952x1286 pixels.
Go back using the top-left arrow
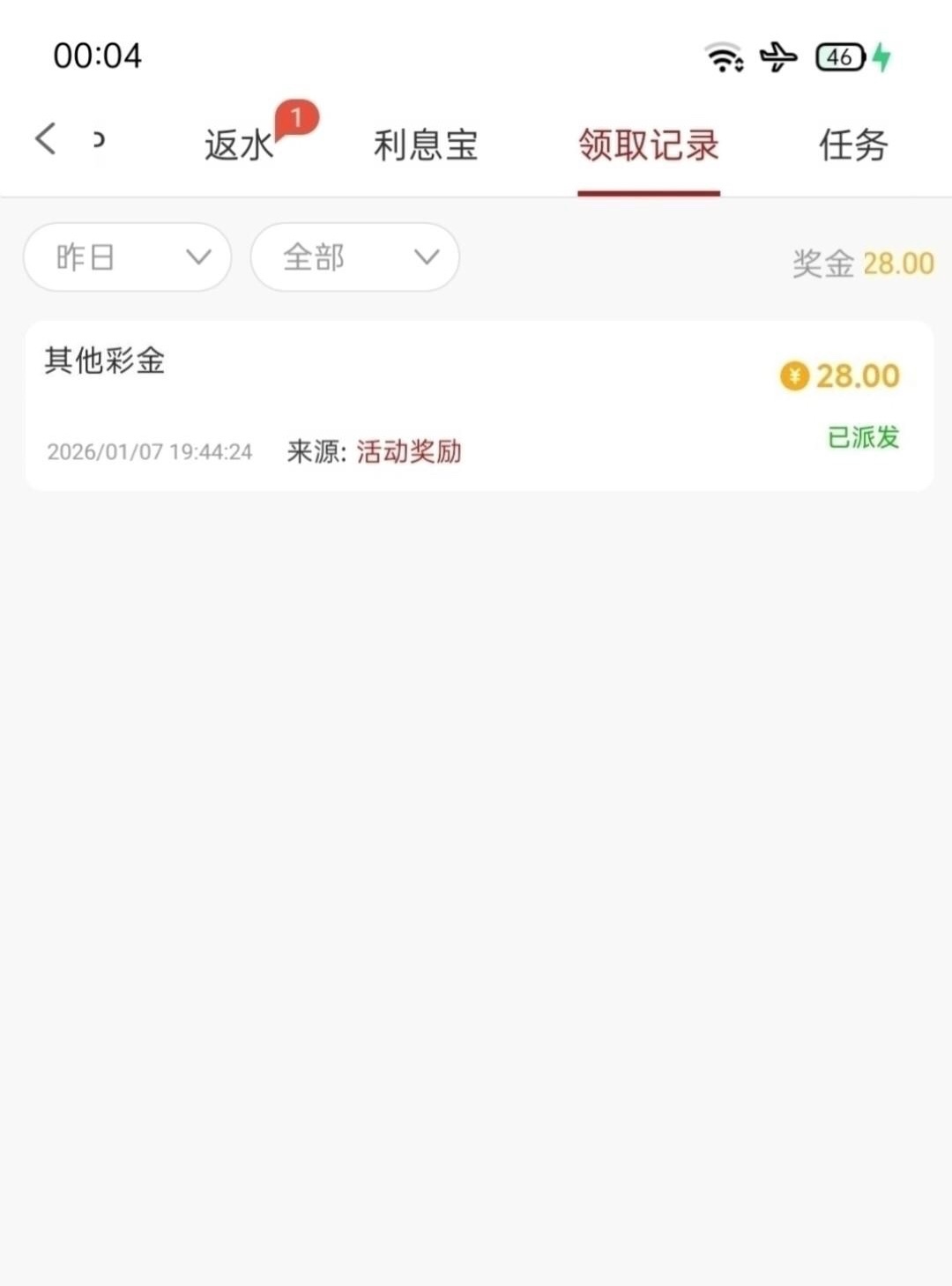click(46, 139)
